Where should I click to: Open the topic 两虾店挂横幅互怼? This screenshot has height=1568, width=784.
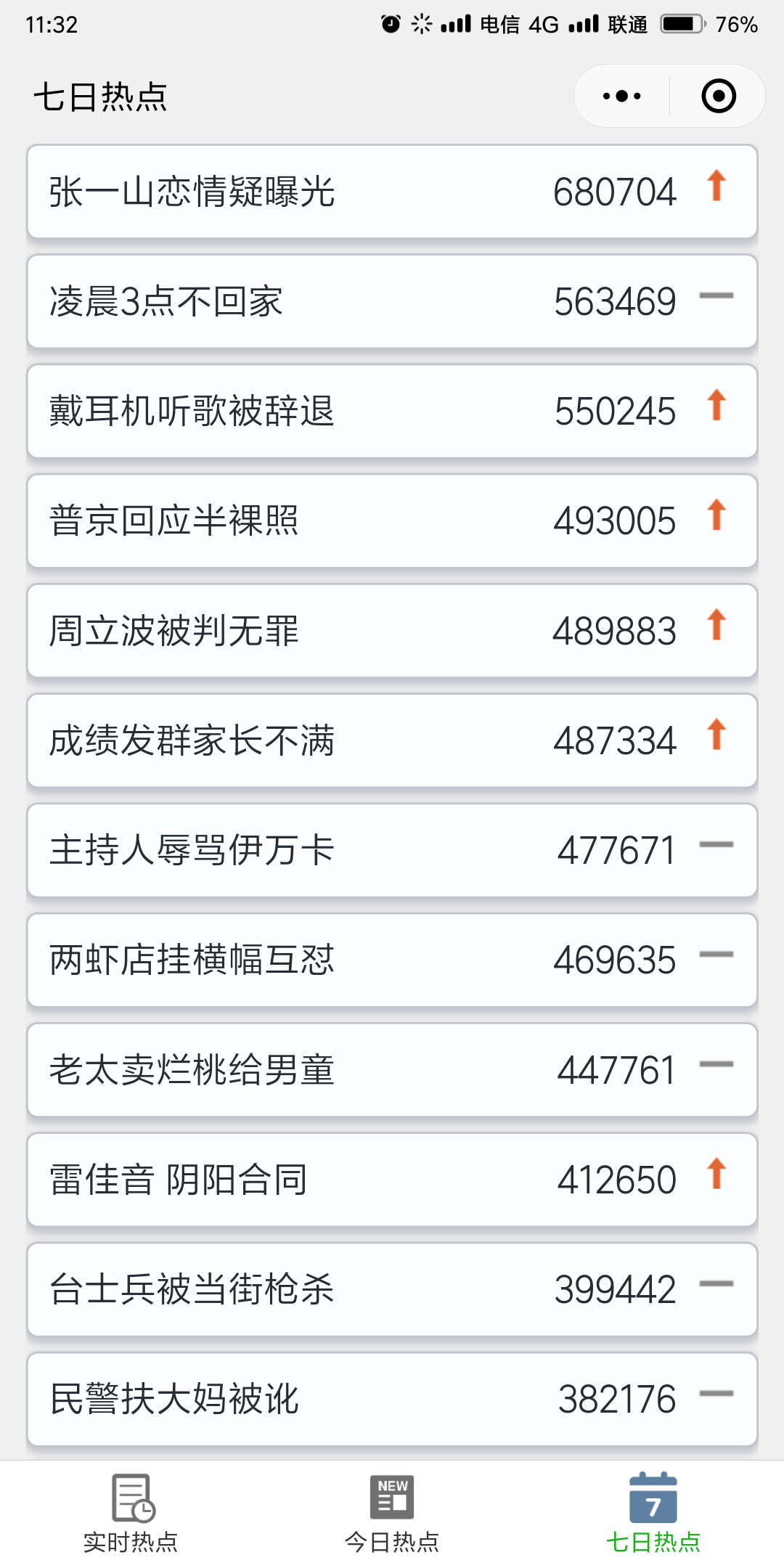[392, 960]
